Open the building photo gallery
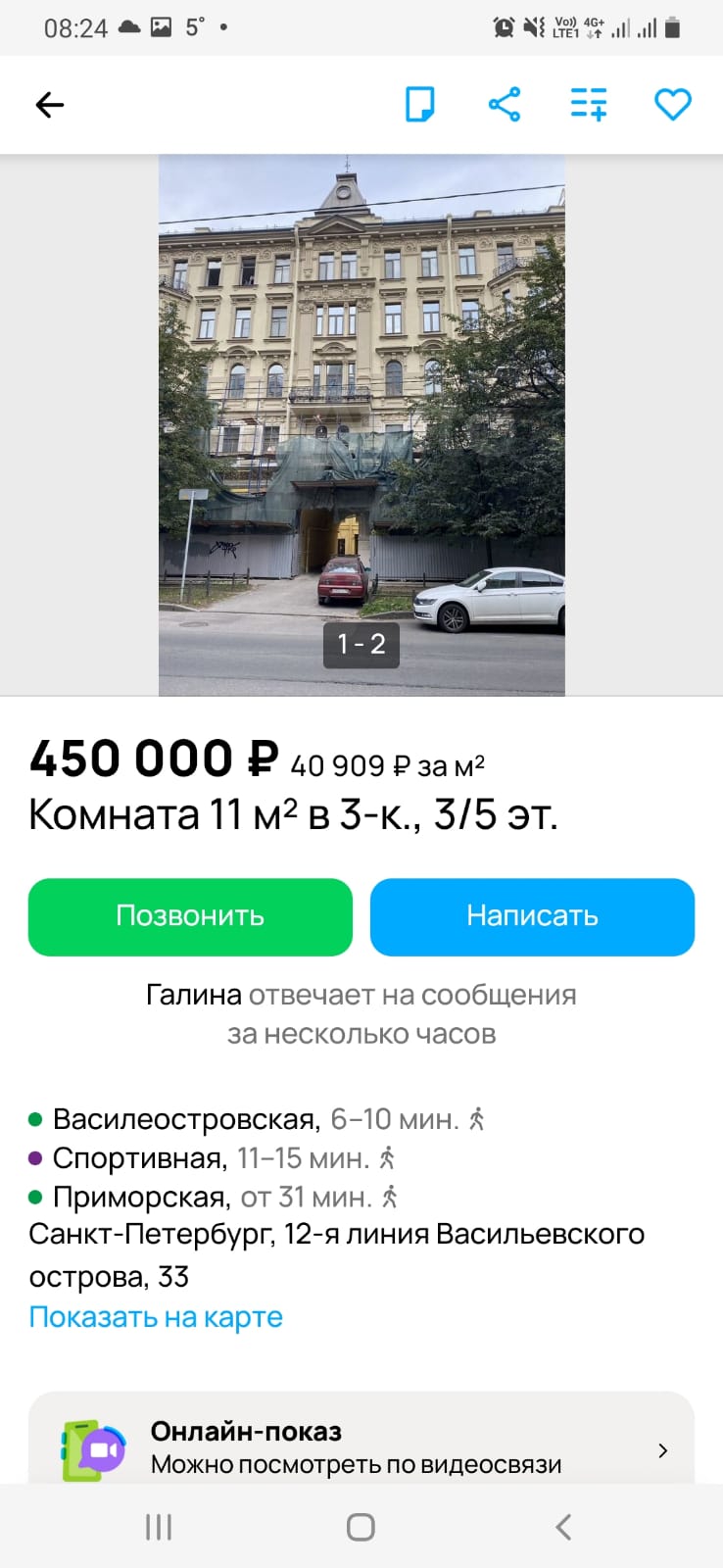The image size is (723, 1568). (361, 425)
